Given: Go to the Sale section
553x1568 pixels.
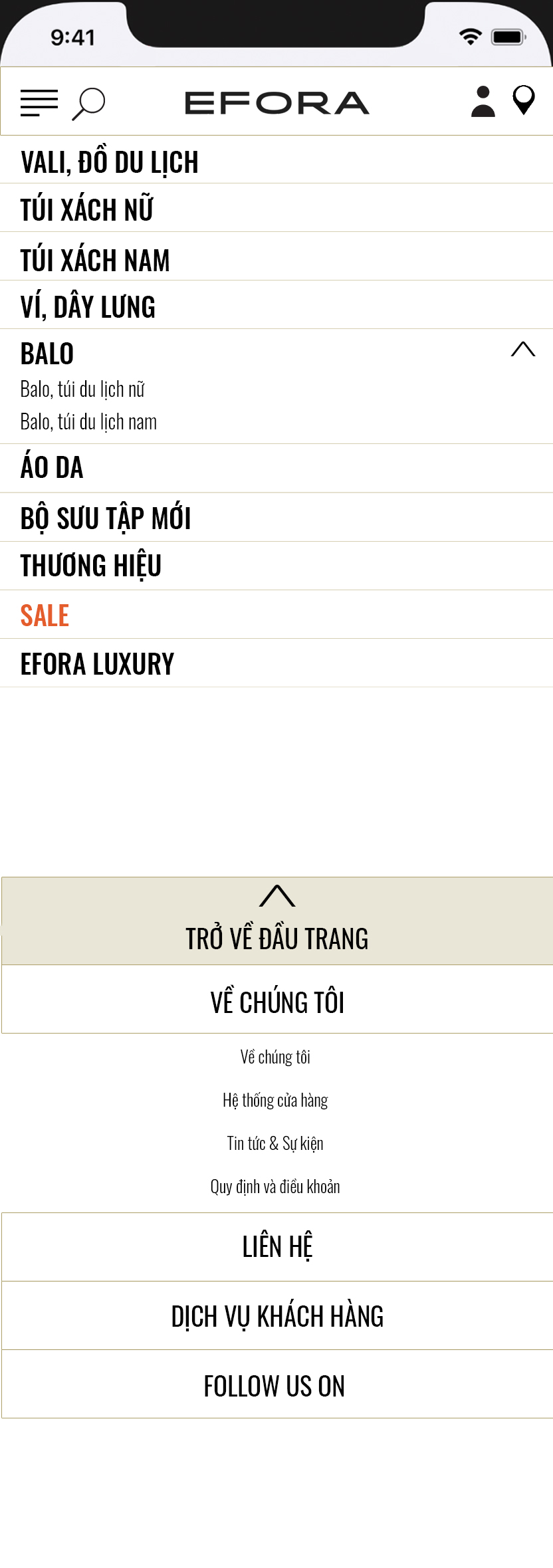Looking at the screenshot, I should coord(45,616).
